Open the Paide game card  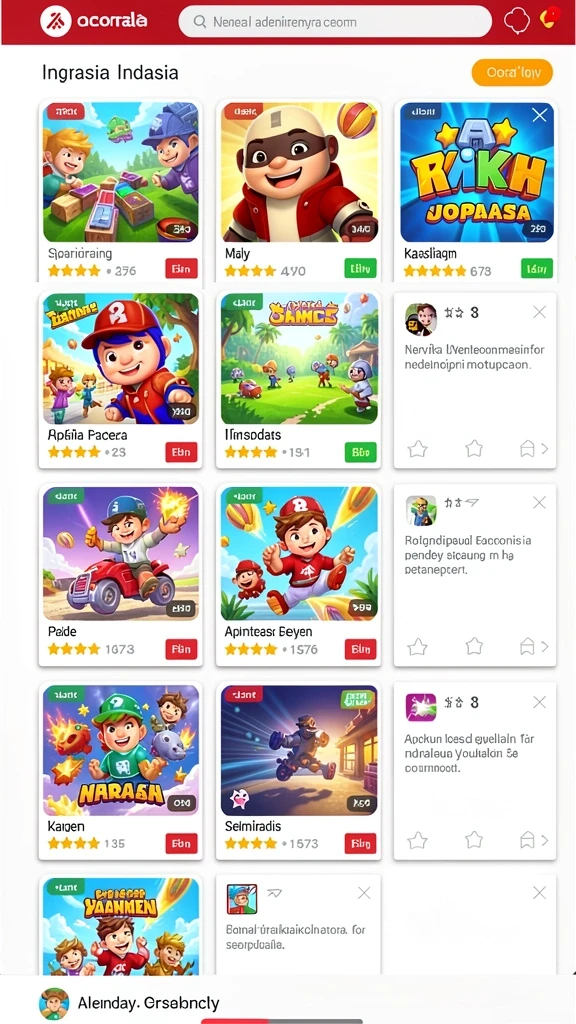pos(121,575)
